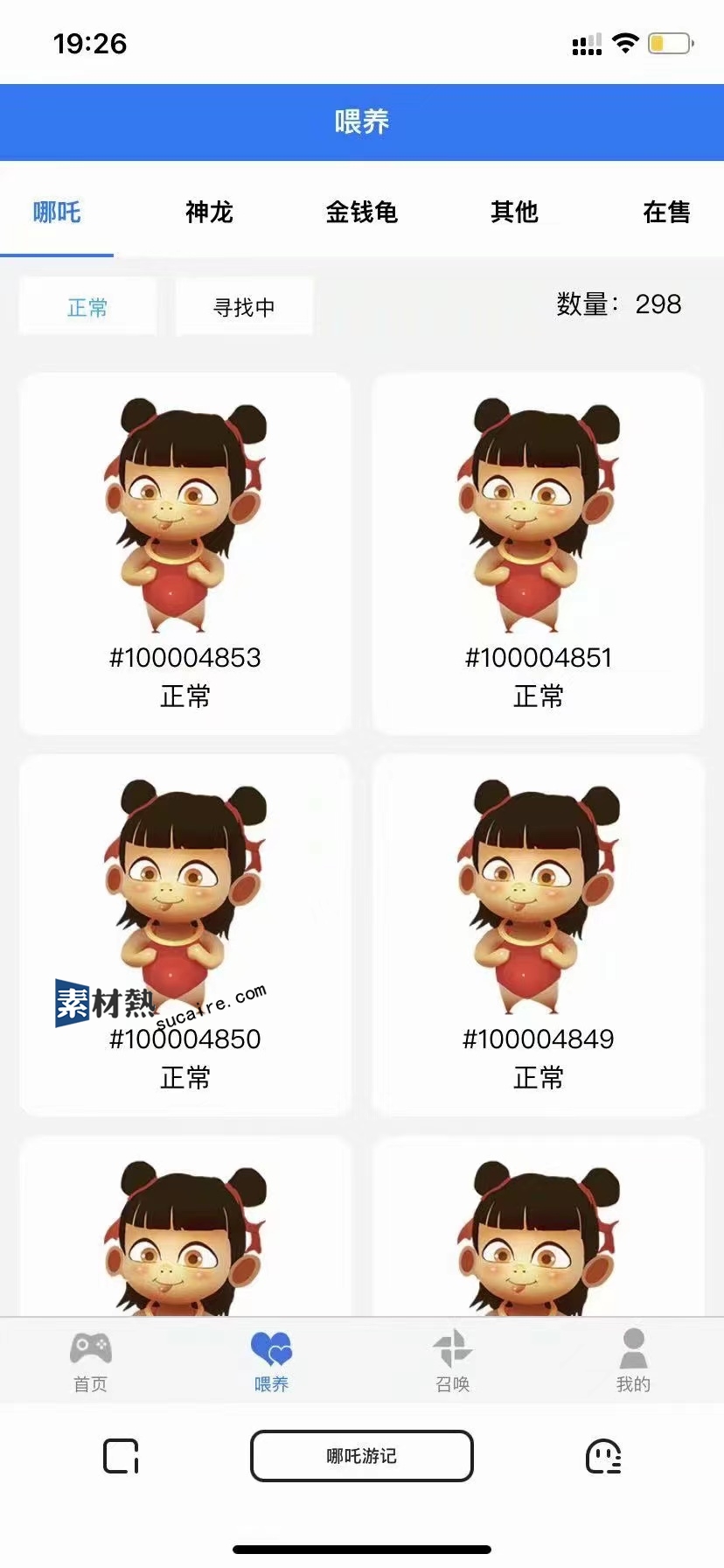This screenshot has width=724, height=1568.
Task: Tap the 哪吒游记 button
Action: click(362, 1456)
